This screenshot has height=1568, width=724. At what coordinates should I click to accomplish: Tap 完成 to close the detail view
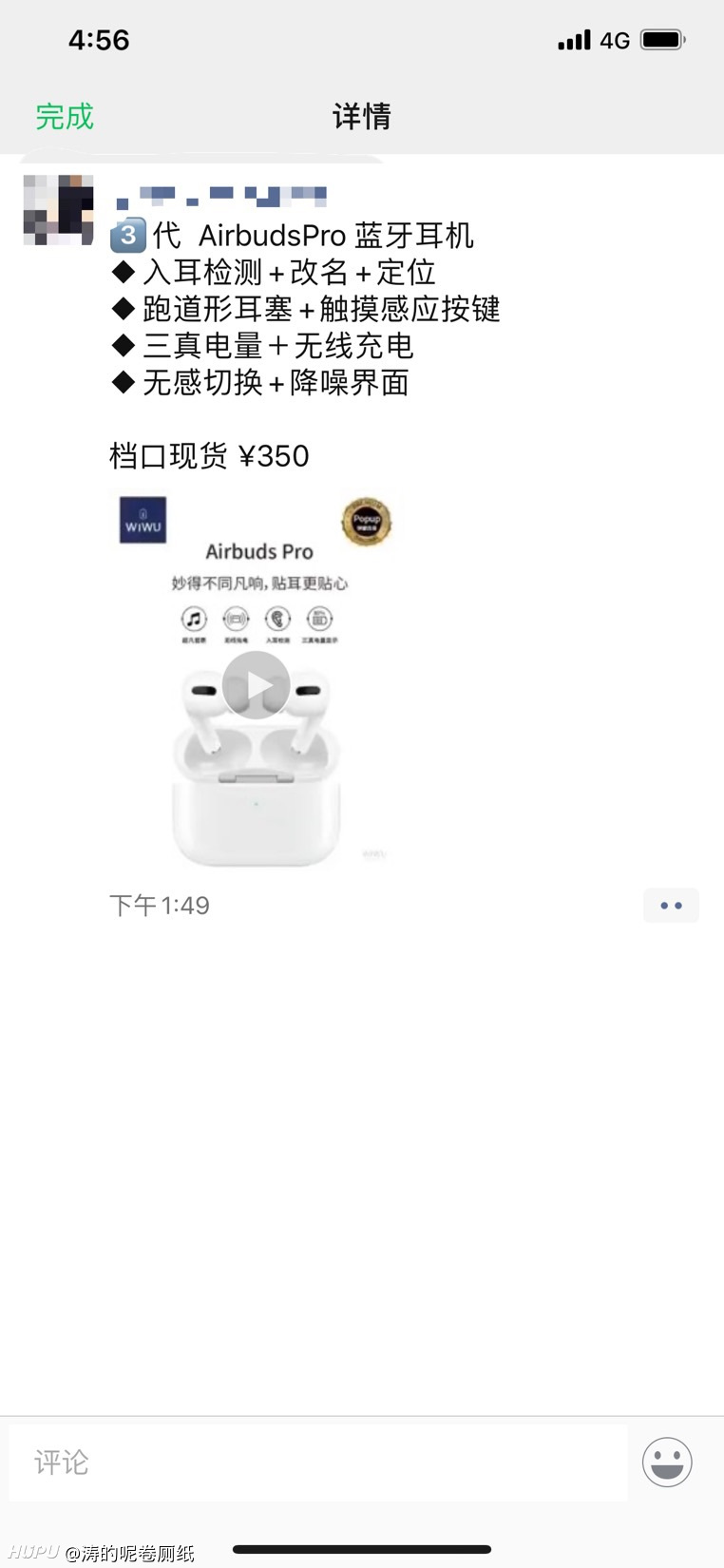click(x=65, y=116)
